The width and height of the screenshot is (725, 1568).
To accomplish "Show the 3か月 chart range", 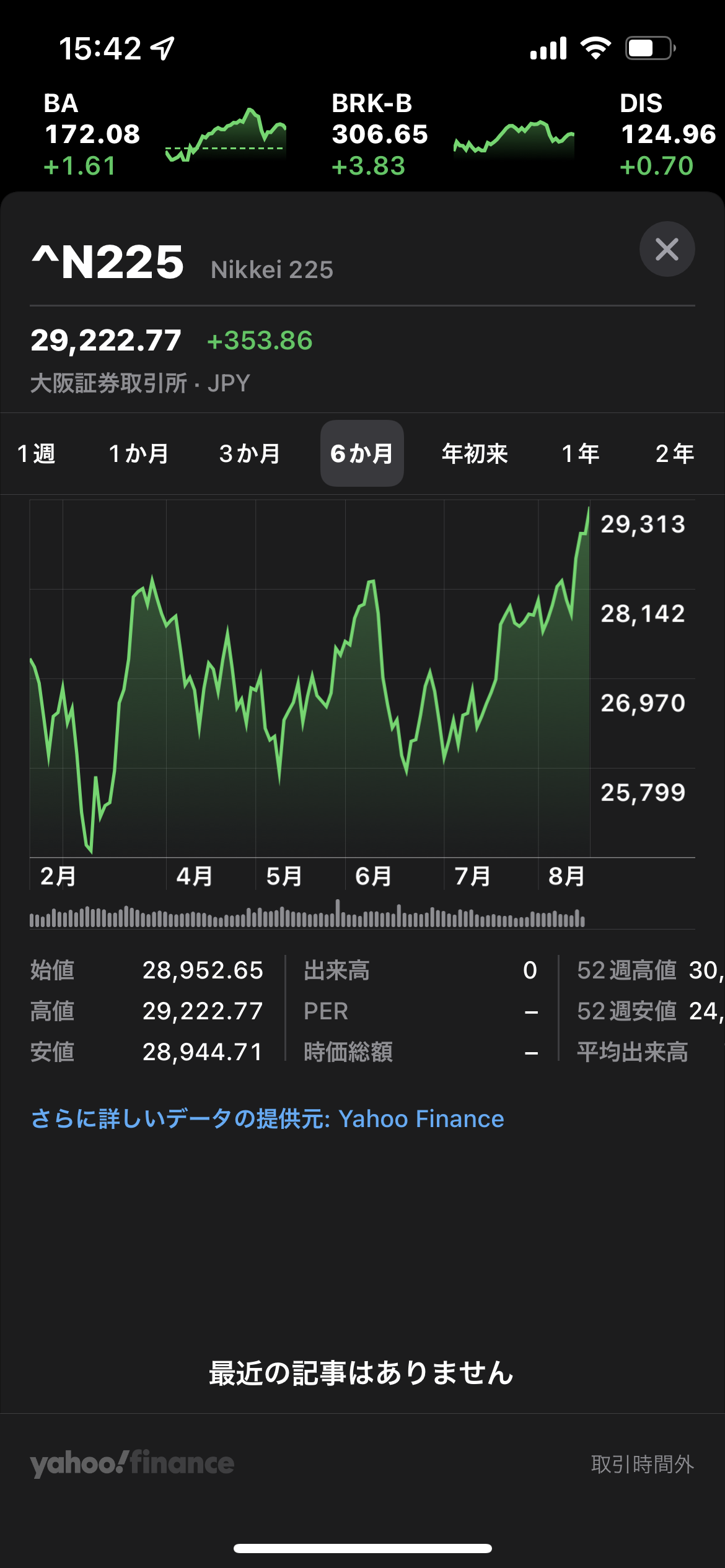I will pyautogui.click(x=250, y=453).
